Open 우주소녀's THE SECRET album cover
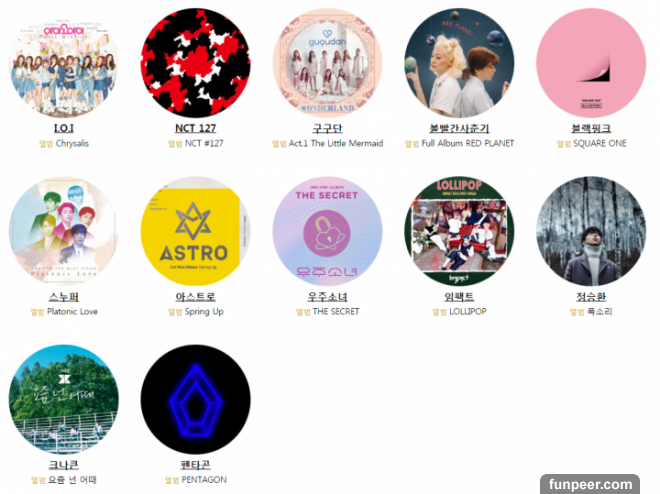 (x=327, y=231)
